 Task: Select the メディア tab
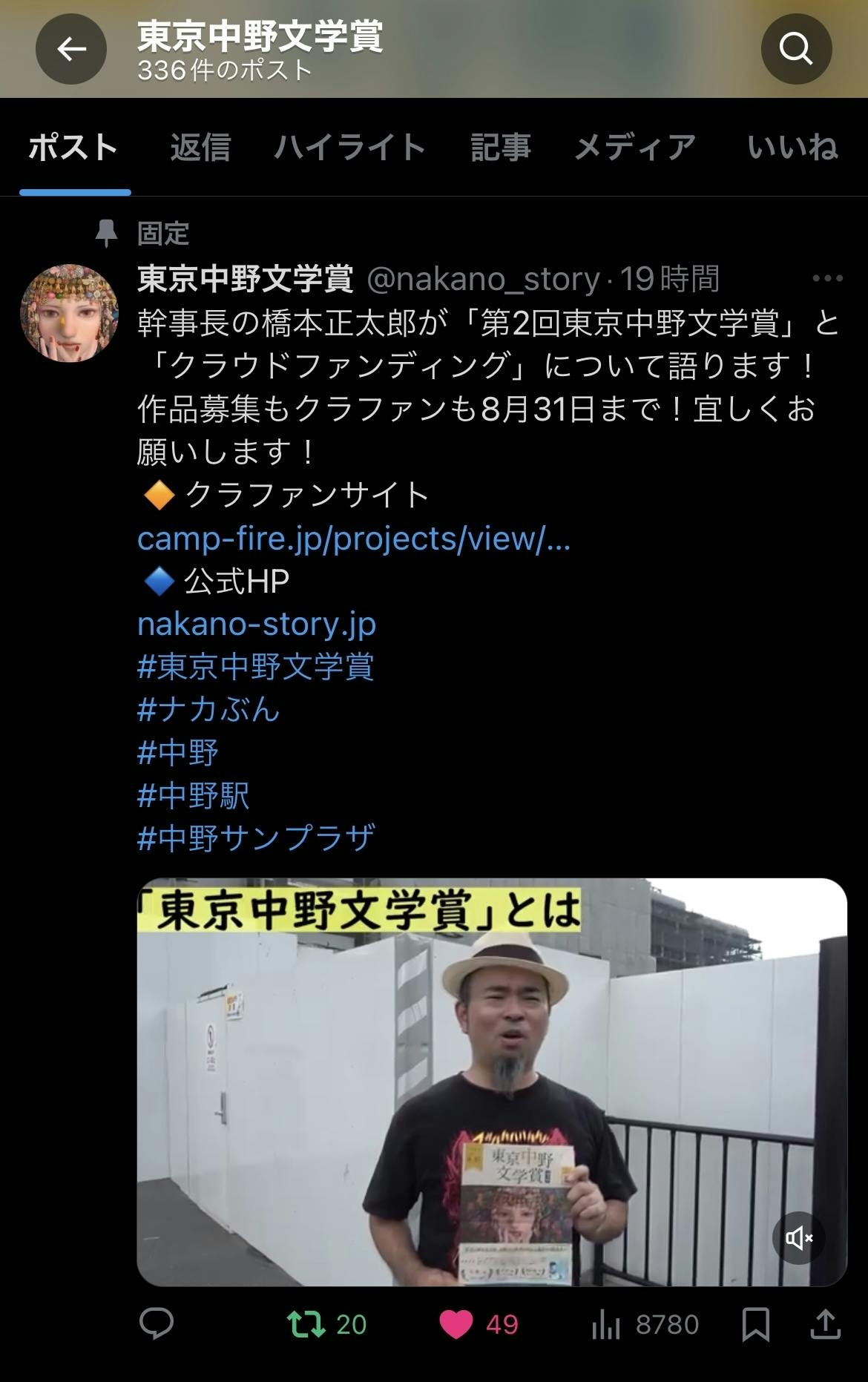coord(635,147)
